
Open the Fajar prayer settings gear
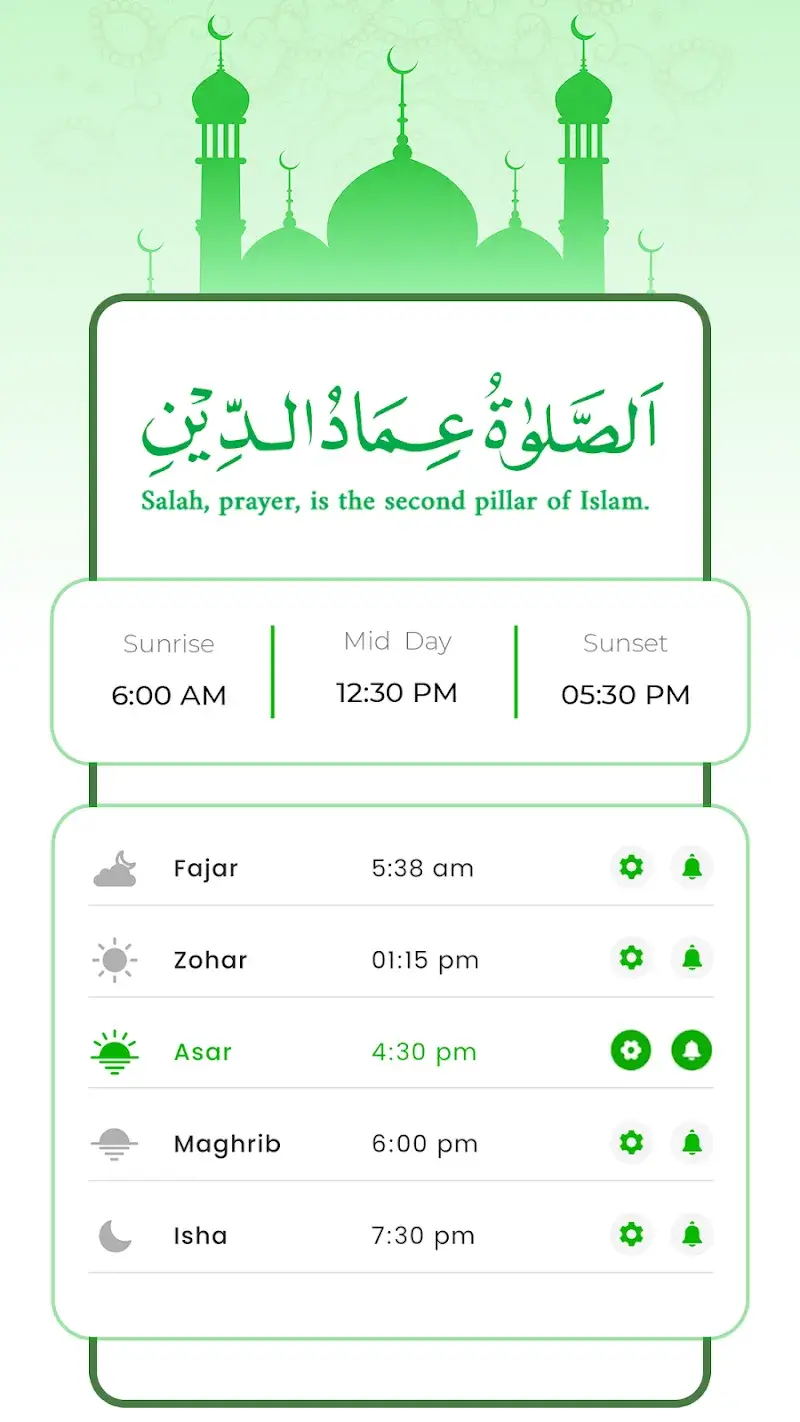(631, 866)
